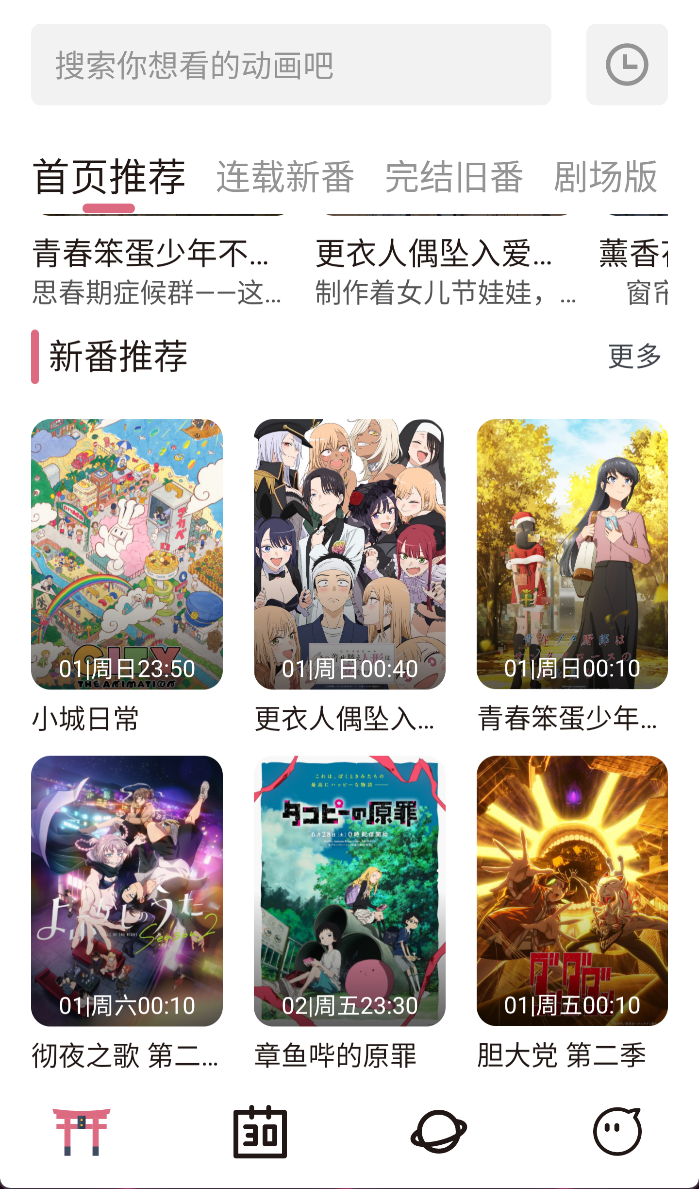Switch to the 完结旧番 tab

(x=454, y=177)
